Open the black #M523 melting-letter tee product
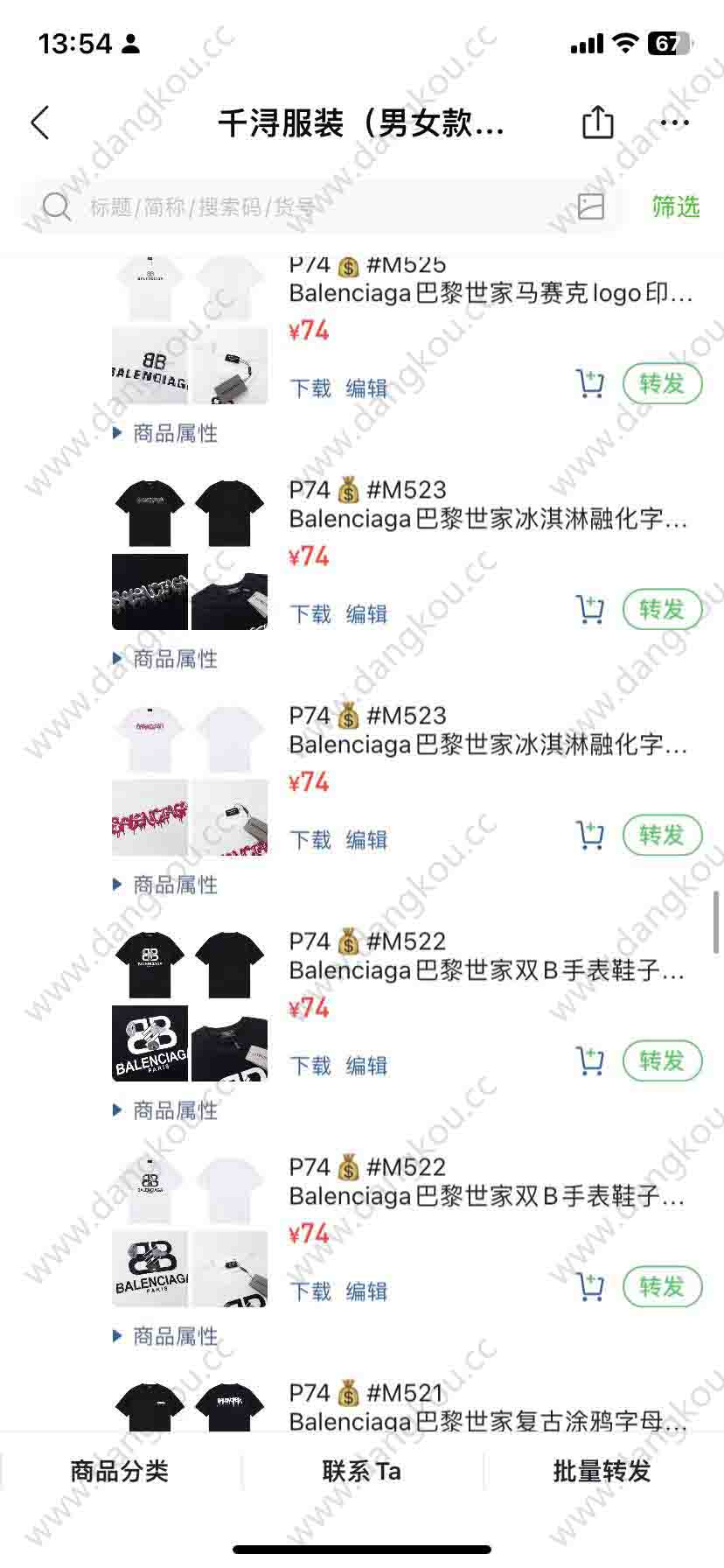Screen dimensions: 724x1568 pyautogui.click(x=488, y=519)
